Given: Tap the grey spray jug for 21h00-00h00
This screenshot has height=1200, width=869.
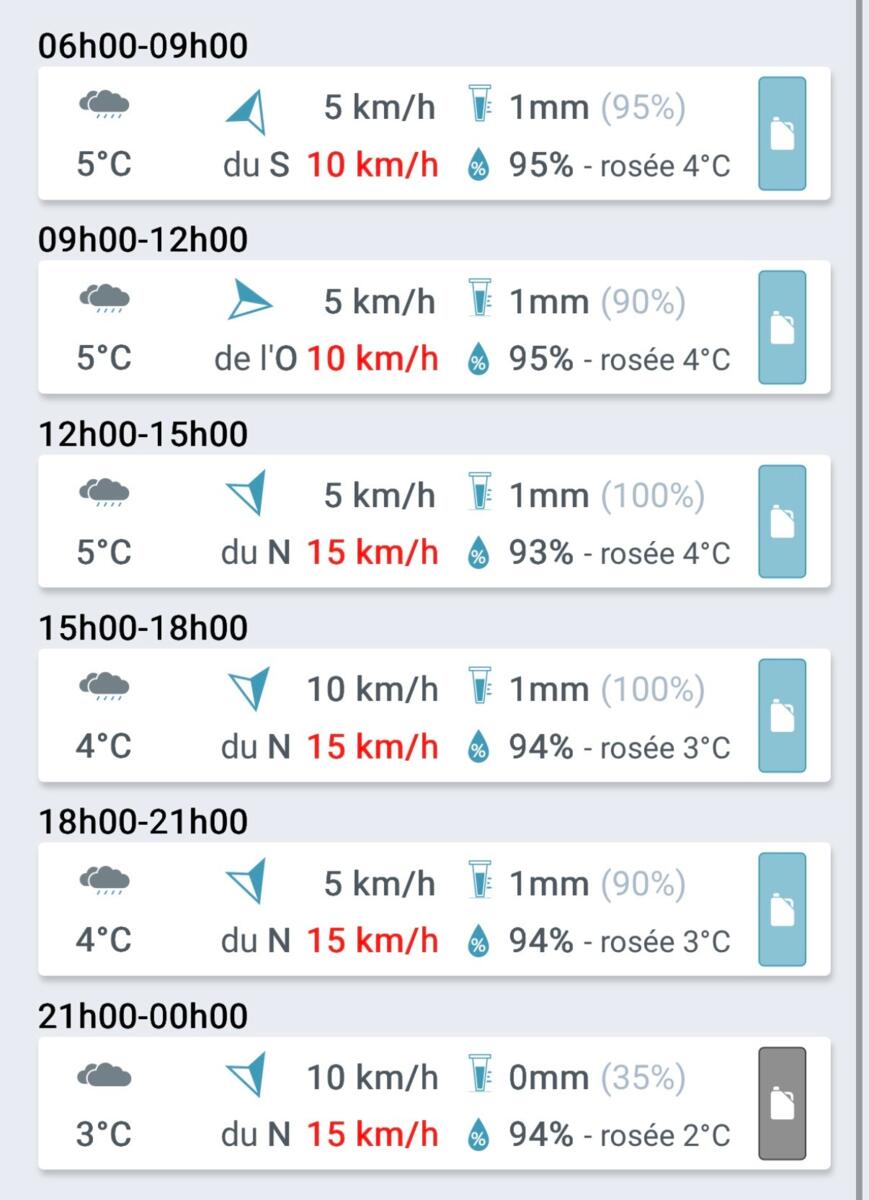Looking at the screenshot, I should coord(782,1104).
